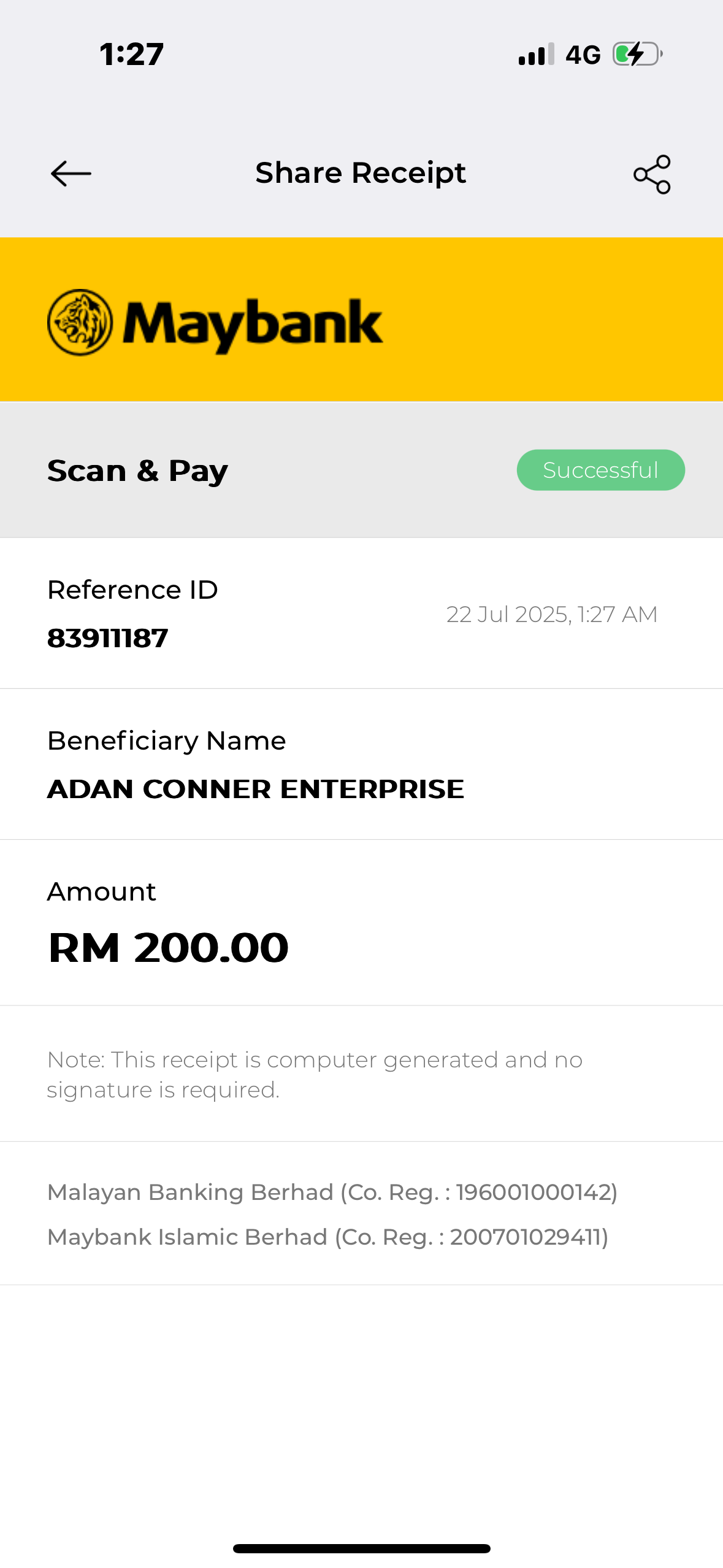Go back using the top-left arrow
Image resolution: width=723 pixels, height=1568 pixels.
coord(71,174)
